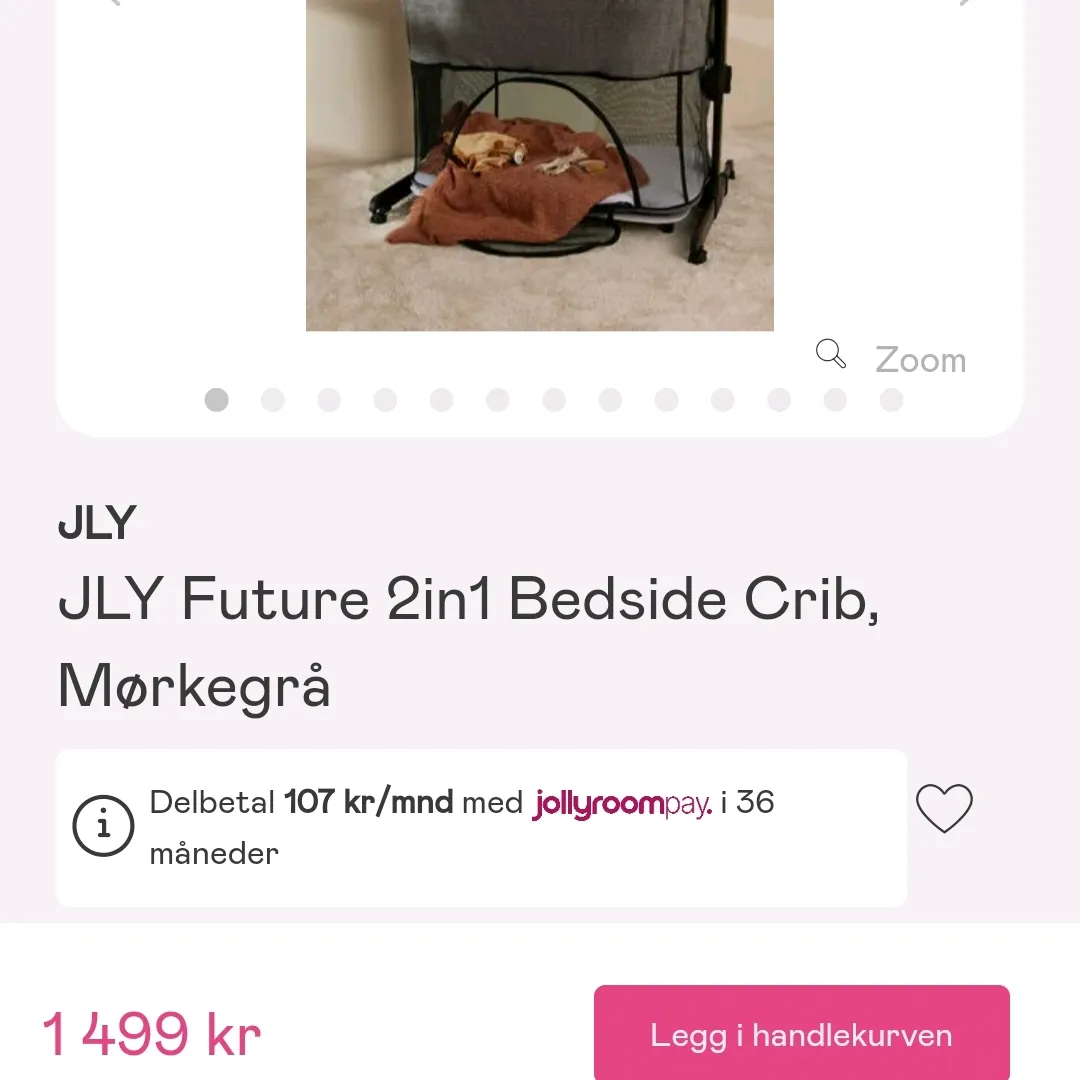The height and width of the screenshot is (1080, 1080).
Task: Zoom into the product image
Action: coord(891,358)
